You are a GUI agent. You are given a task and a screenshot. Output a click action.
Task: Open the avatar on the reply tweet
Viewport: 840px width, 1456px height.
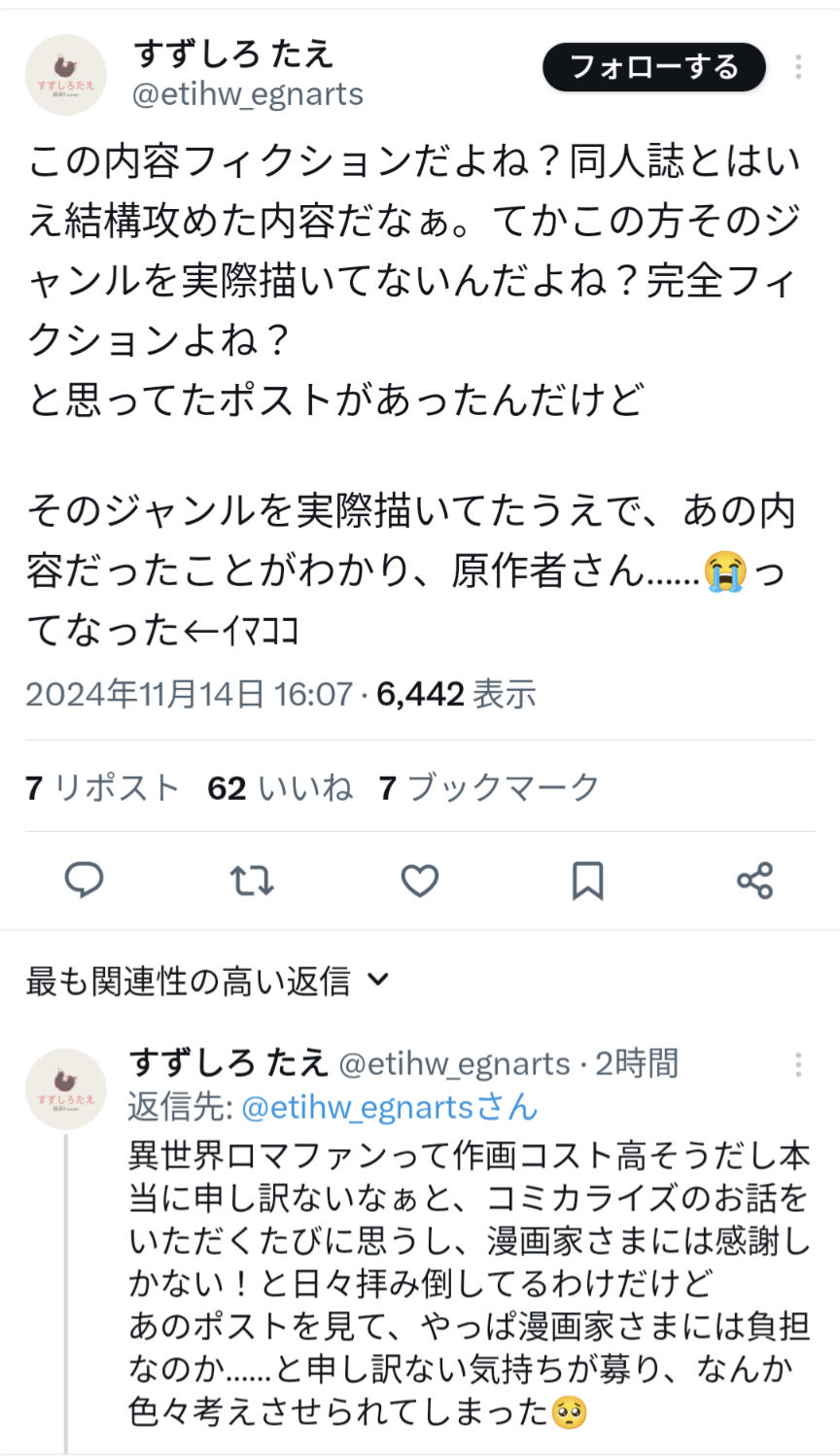click(65, 1089)
